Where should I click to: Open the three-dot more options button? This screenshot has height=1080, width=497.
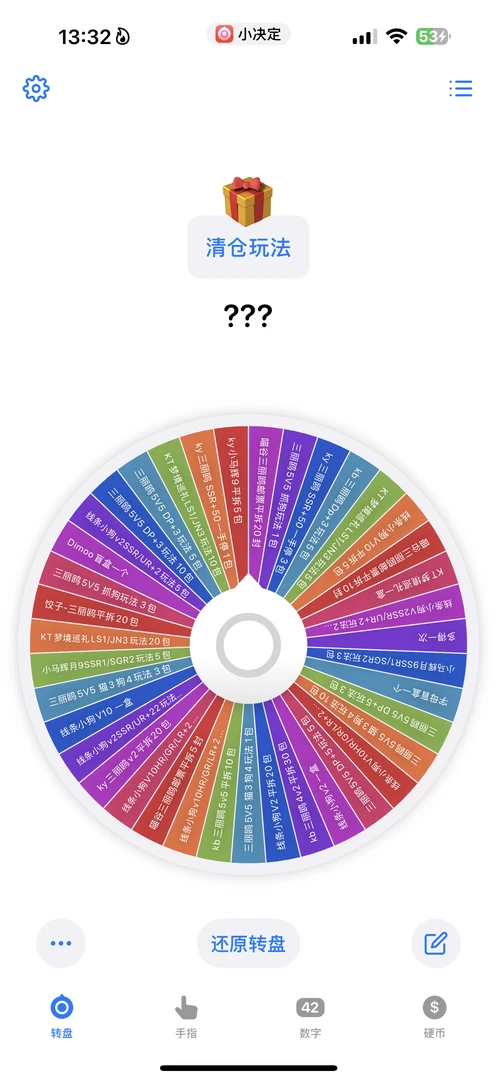pos(61,943)
